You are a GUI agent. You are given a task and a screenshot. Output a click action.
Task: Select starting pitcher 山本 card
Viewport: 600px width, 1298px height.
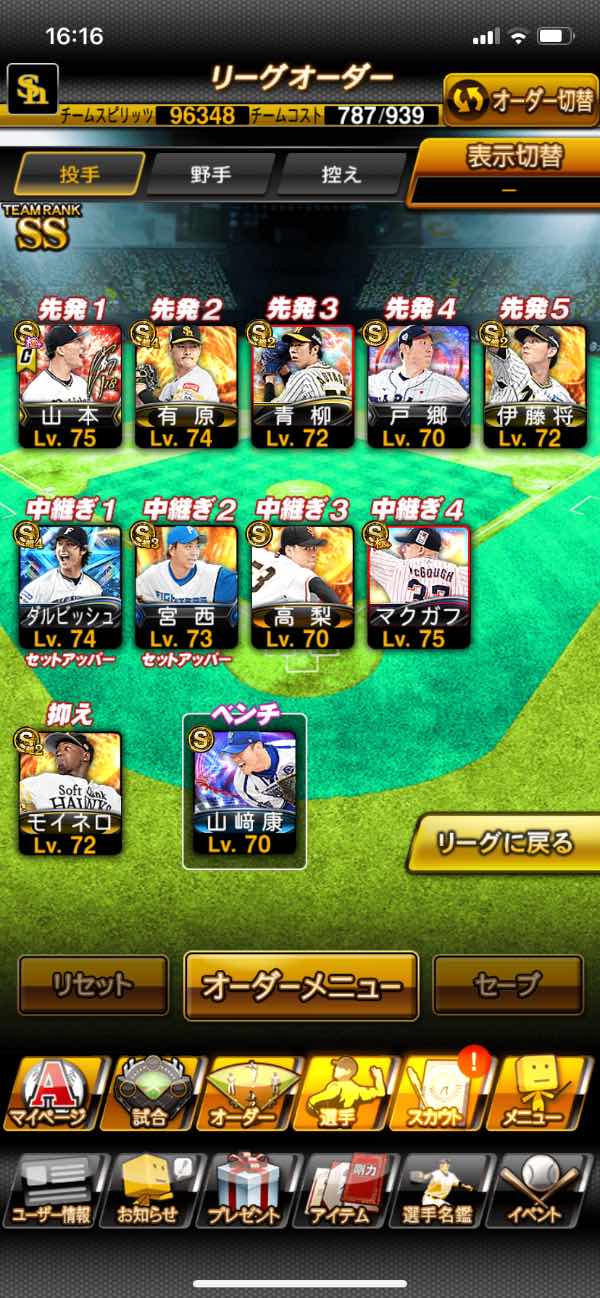[70, 385]
